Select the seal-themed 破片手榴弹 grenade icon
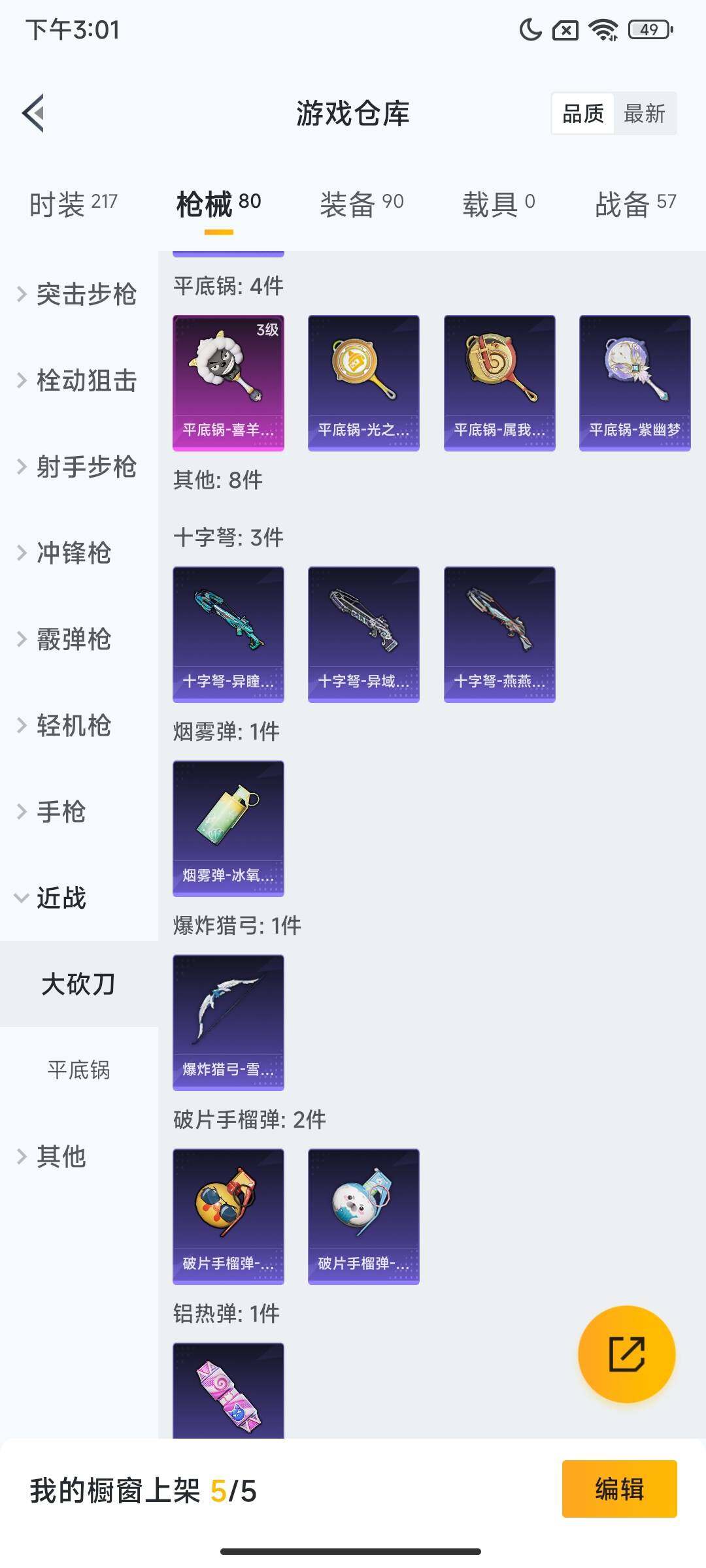This screenshot has height=1568, width=706. (363, 1215)
